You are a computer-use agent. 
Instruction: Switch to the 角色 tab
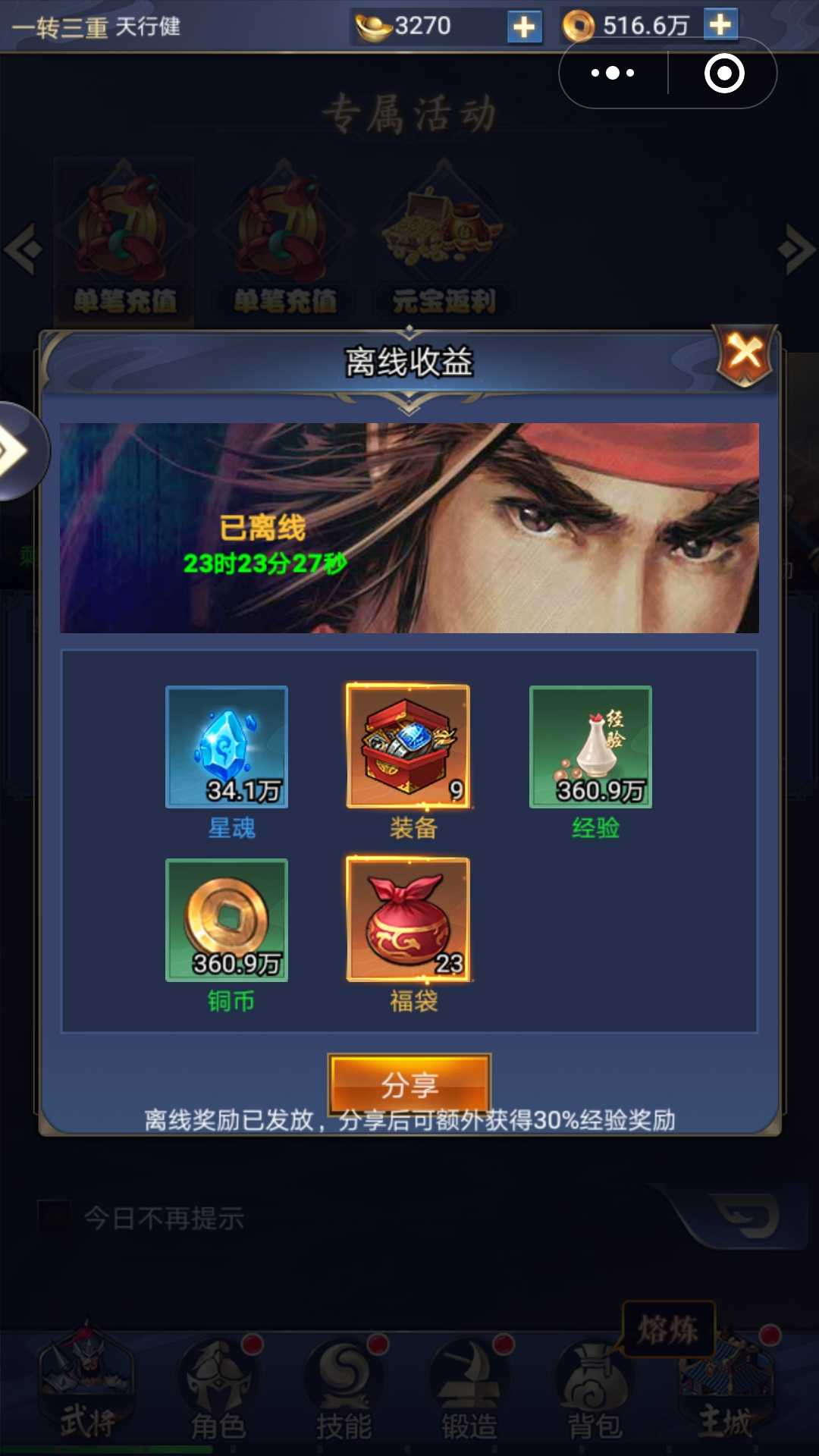click(x=218, y=1388)
